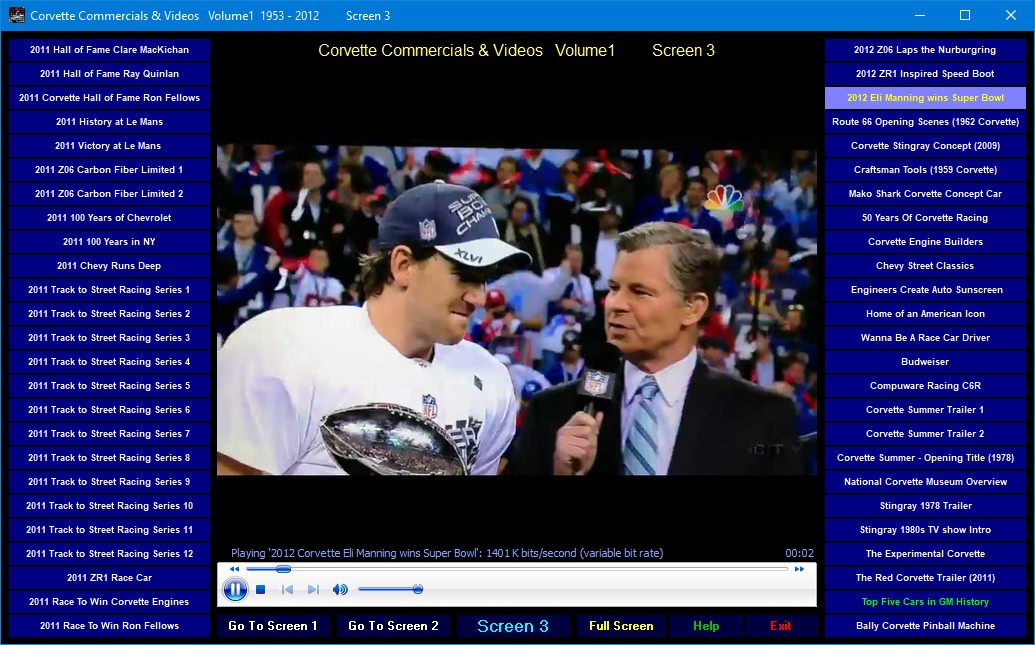
Task: Pause the playing video
Action: (x=235, y=590)
